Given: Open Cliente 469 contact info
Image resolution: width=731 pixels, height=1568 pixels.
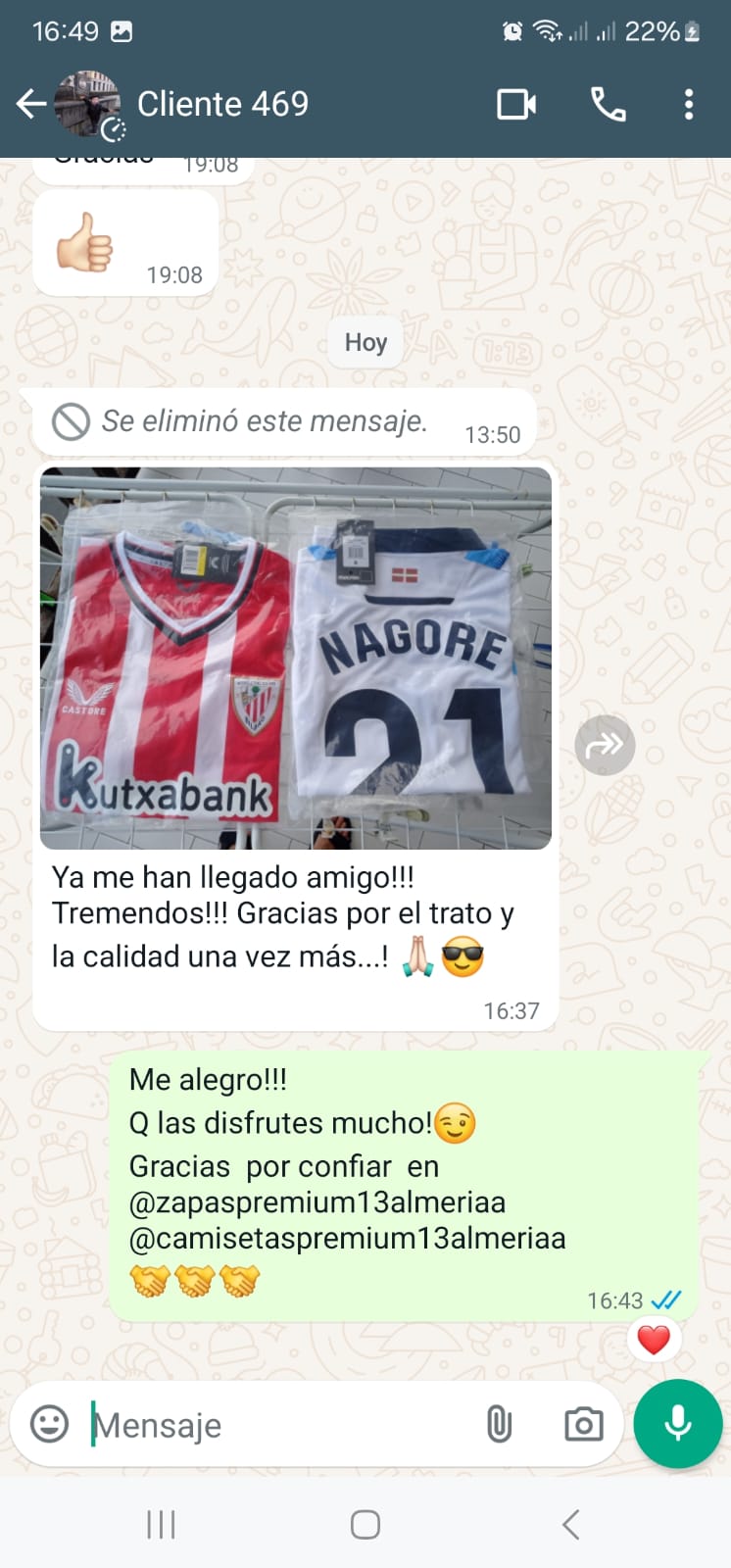Looking at the screenshot, I should [222, 104].
